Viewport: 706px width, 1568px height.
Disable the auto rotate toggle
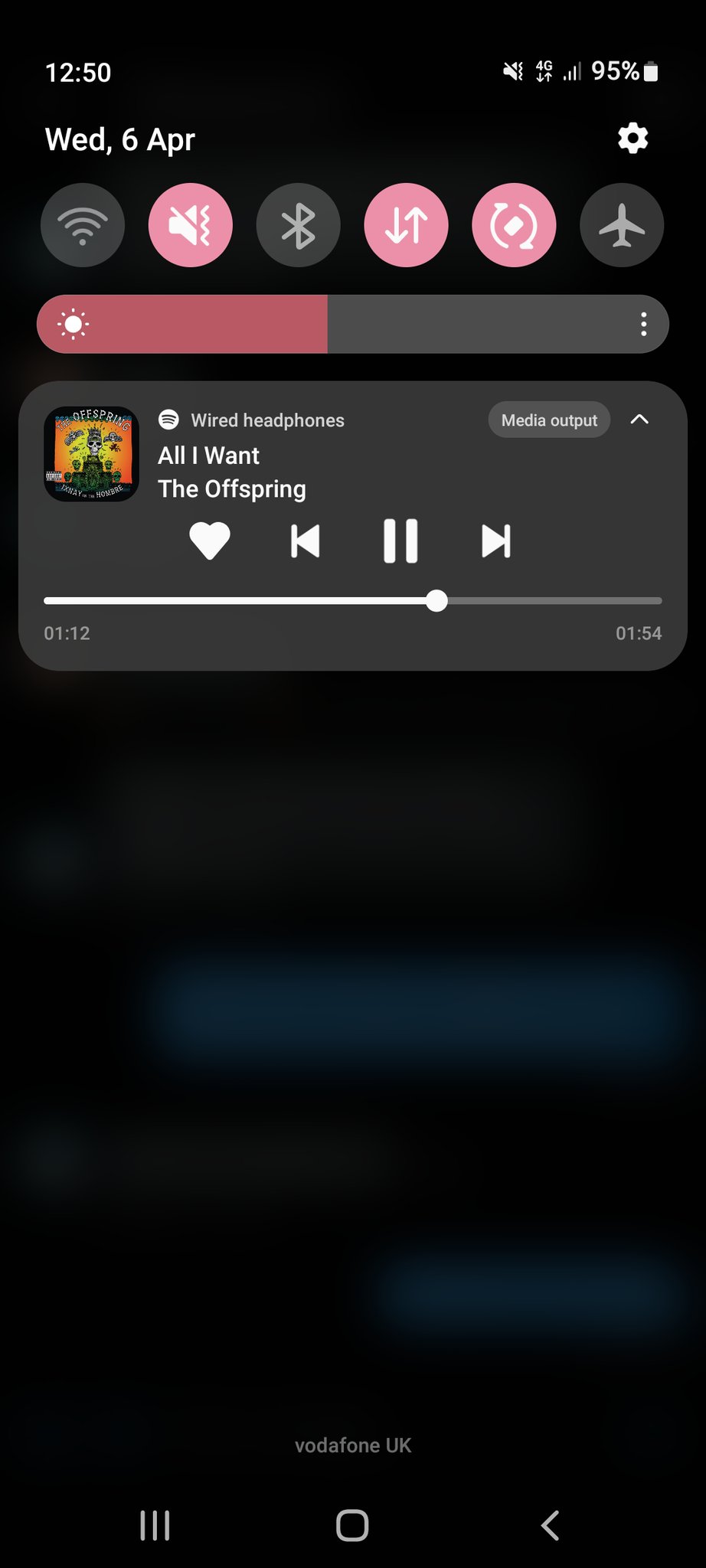coord(514,225)
